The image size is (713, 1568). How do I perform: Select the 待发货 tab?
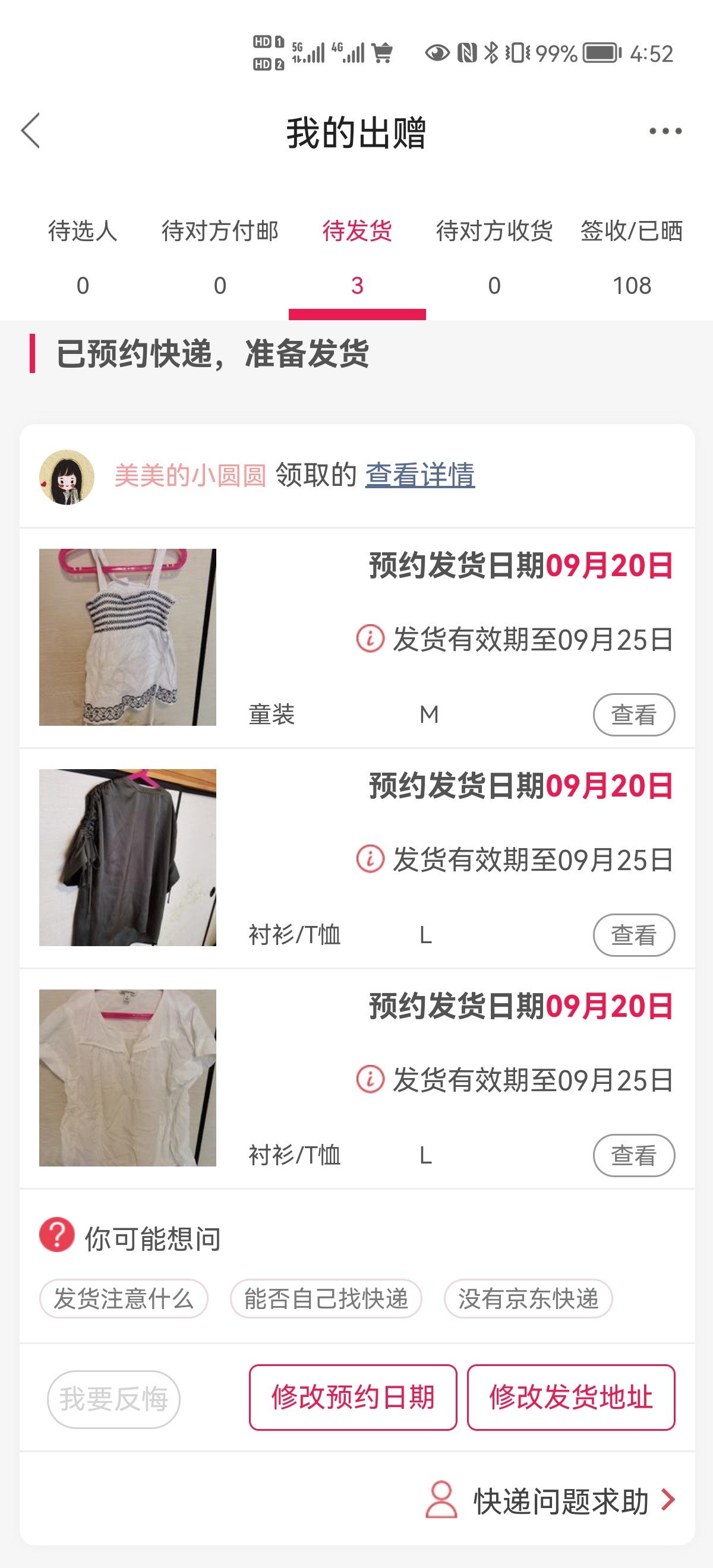tap(357, 257)
